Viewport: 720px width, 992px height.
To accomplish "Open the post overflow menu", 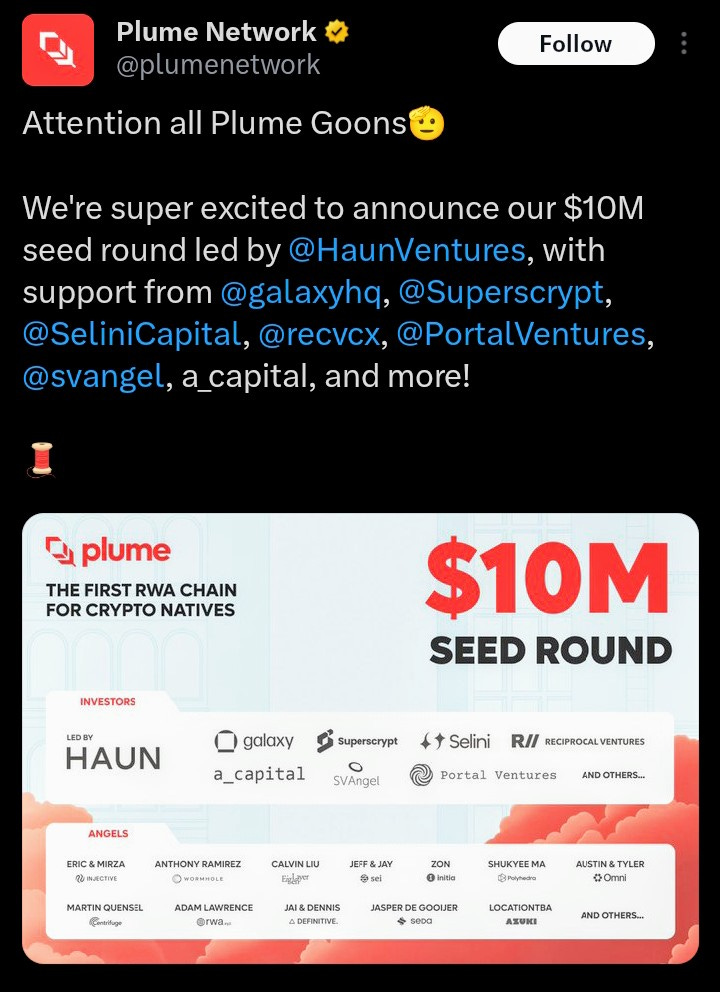I will click(x=684, y=44).
